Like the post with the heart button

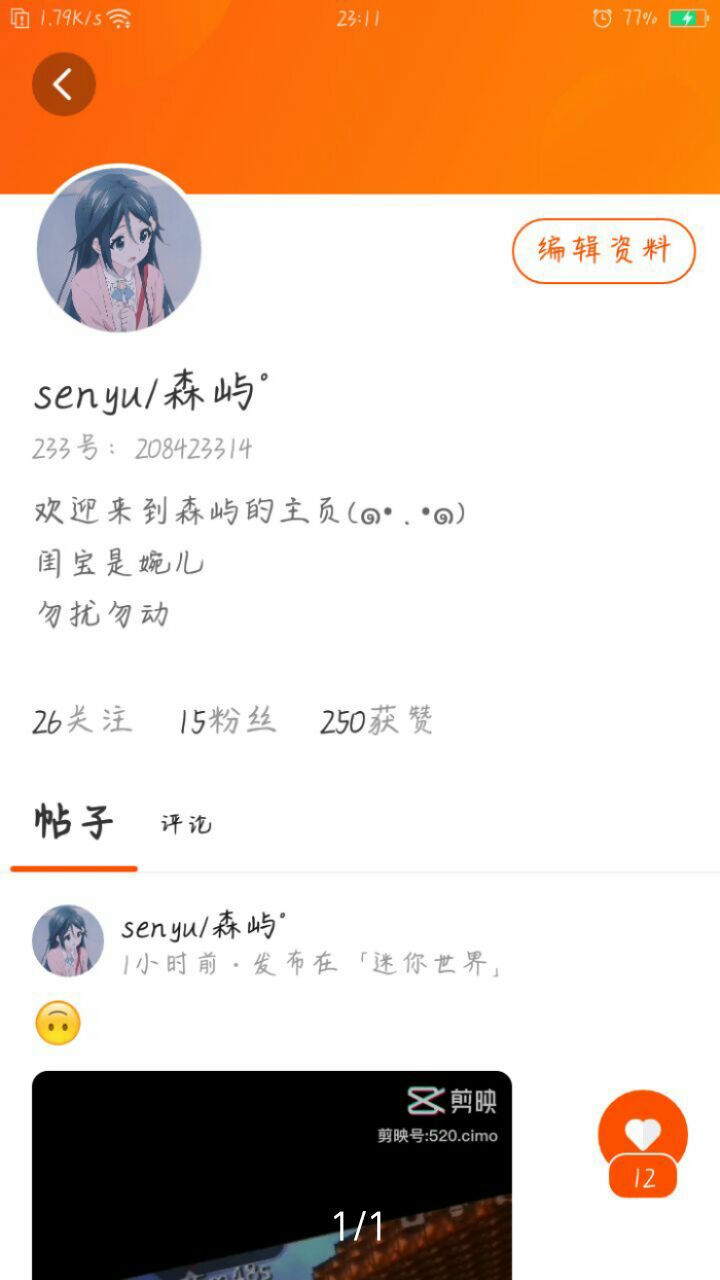(642, 1133)
